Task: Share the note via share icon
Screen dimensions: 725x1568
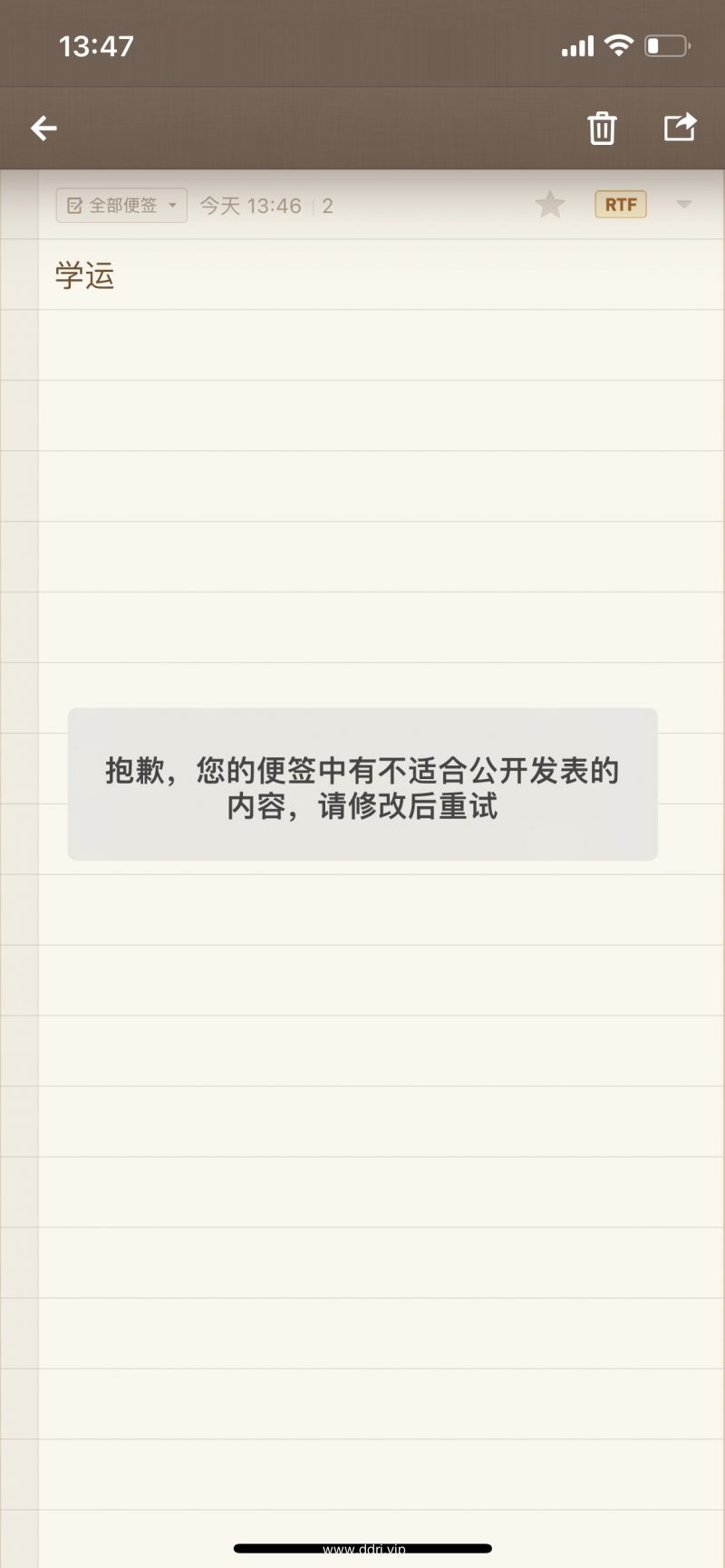Action: 680,127
